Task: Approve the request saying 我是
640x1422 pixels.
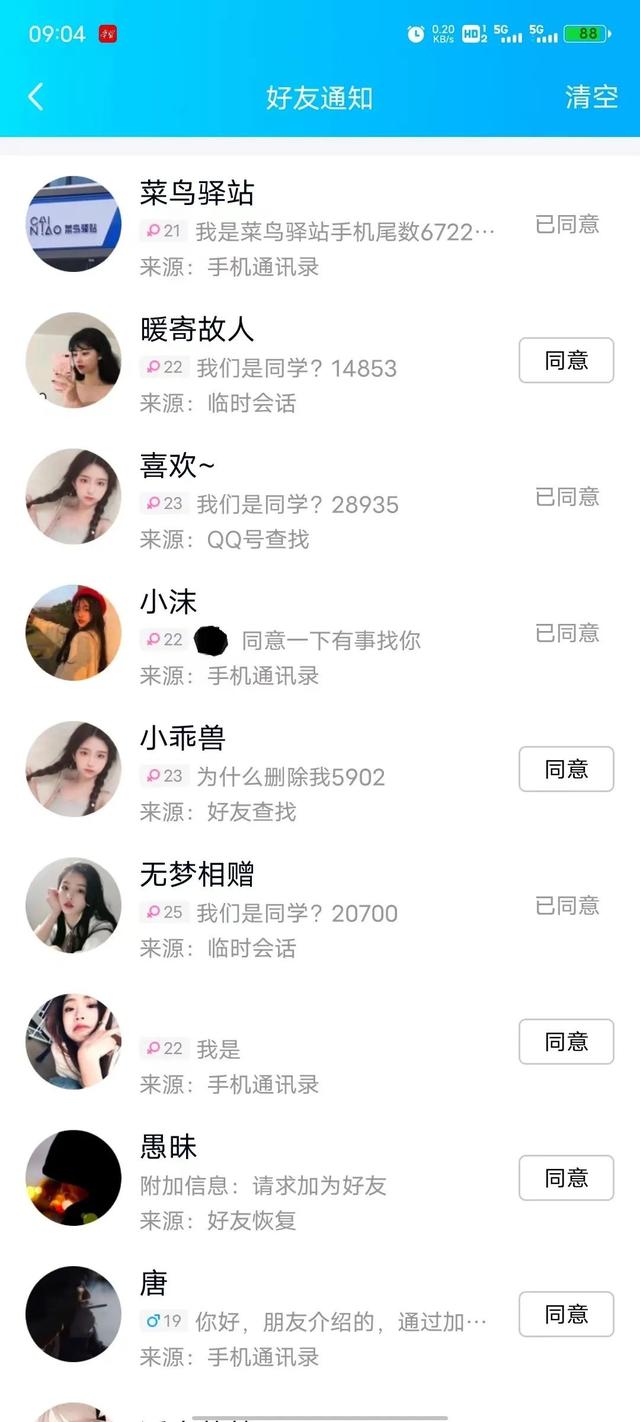Action: [x=566, y=1043]
